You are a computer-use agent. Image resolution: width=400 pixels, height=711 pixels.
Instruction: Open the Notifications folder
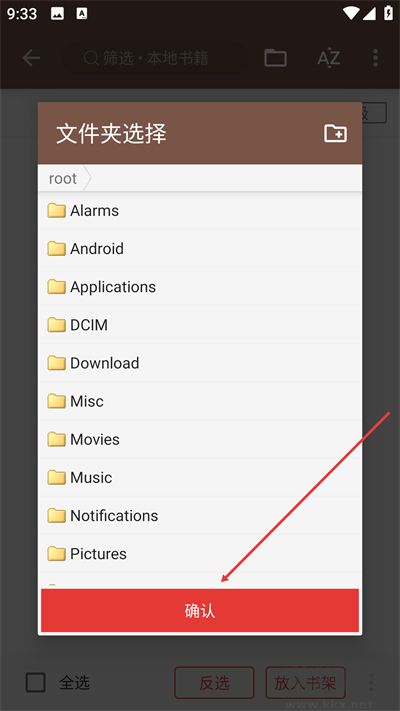pos(200,515)
